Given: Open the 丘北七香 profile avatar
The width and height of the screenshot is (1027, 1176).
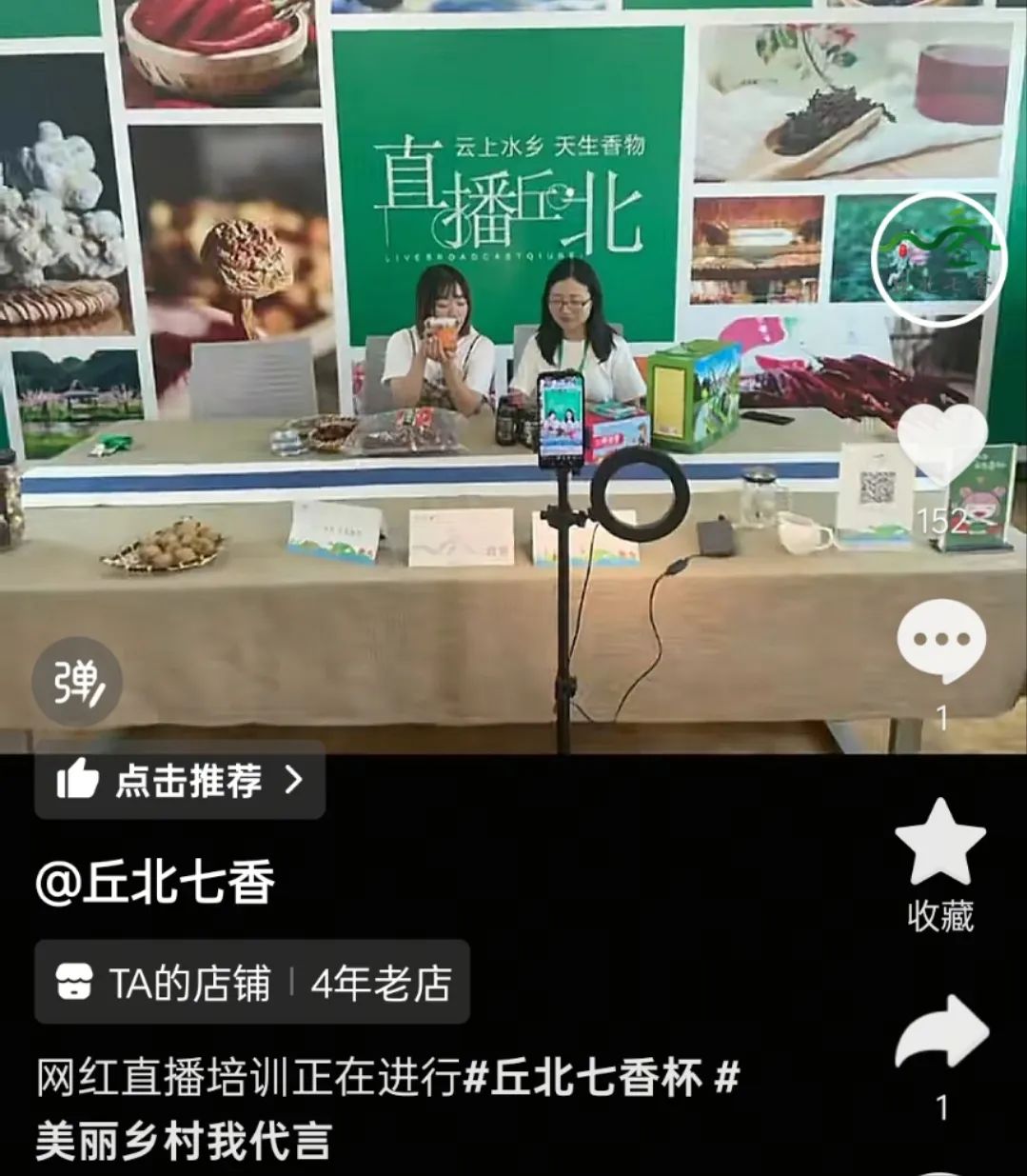Looking at the screenshot, I should click(x=938, y=253).
